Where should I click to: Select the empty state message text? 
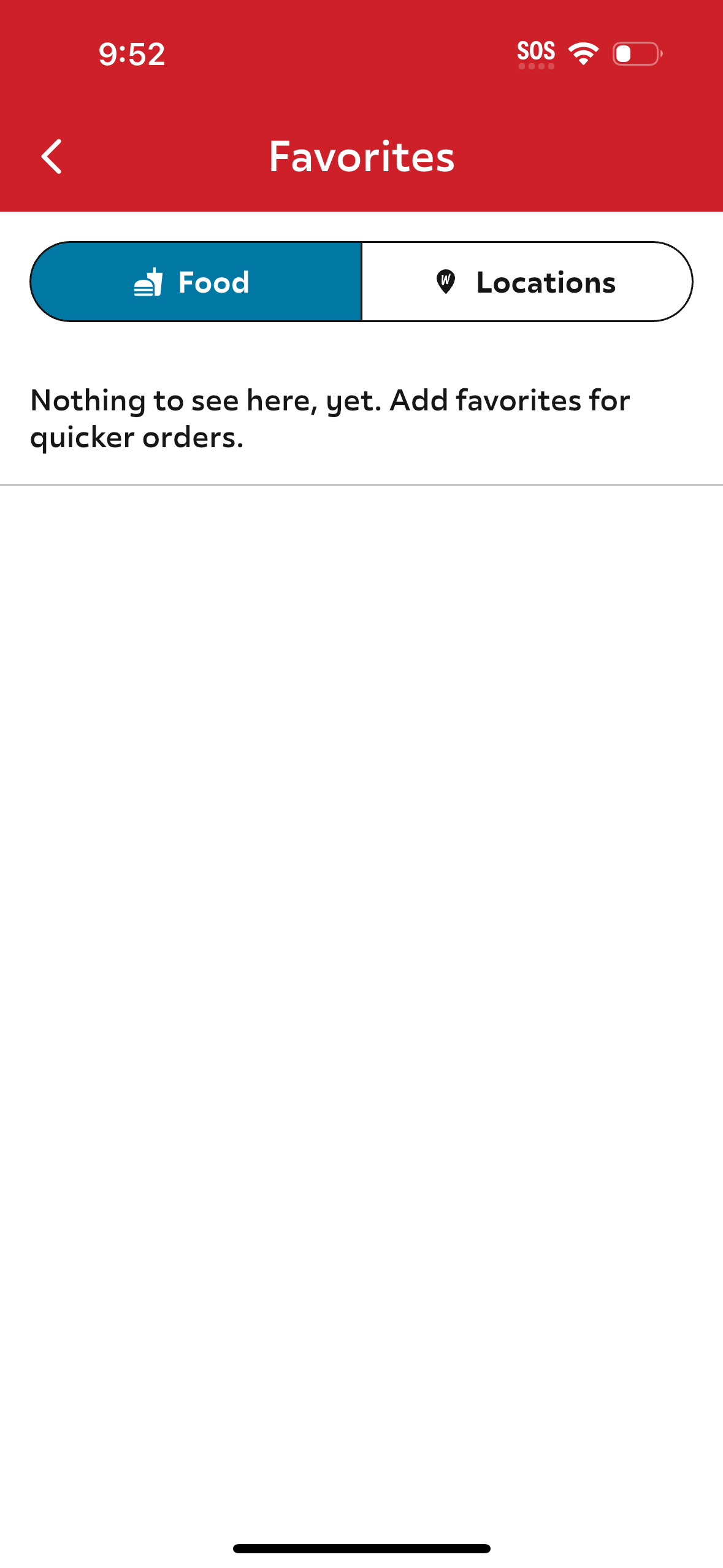click(331, 417)
